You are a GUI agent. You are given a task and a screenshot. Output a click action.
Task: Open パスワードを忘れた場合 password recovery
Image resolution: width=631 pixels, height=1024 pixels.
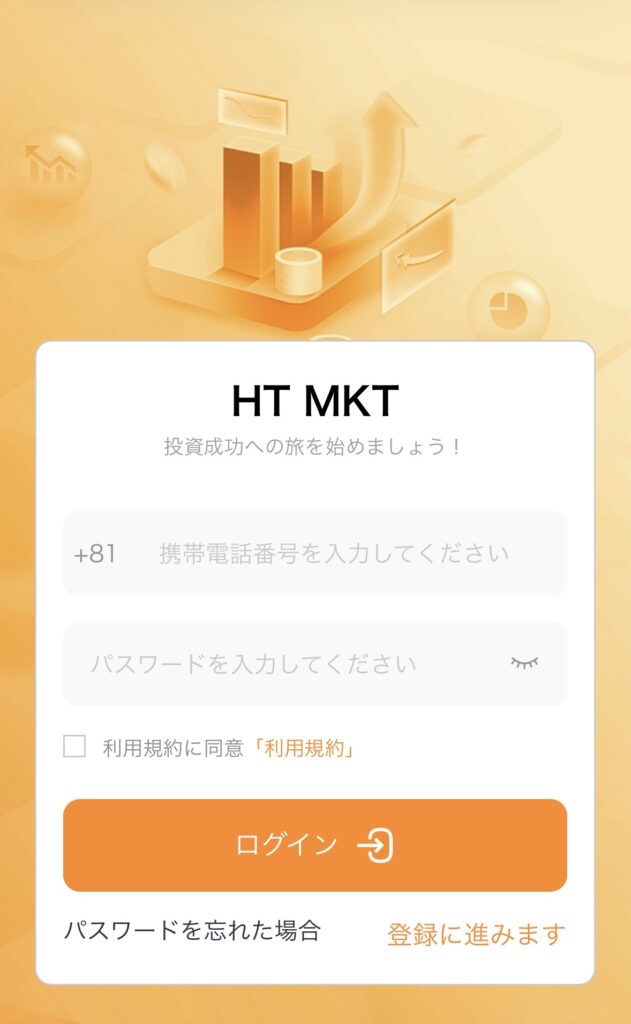click(x=192, y=930)
